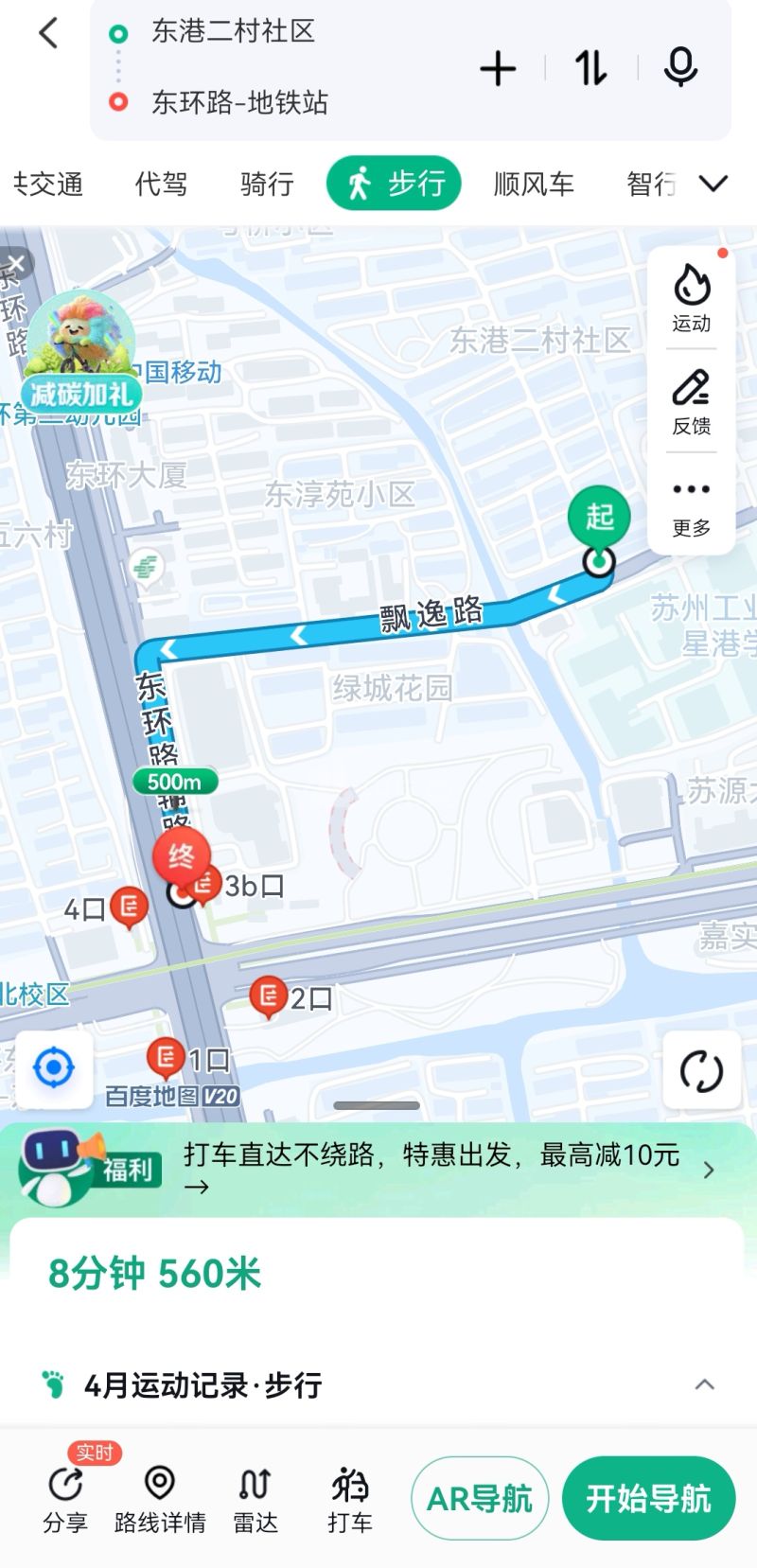Screen dimensions: 757x1568
Task: Refresh the route with circular arrows icon
Action: pos(701,1067)
